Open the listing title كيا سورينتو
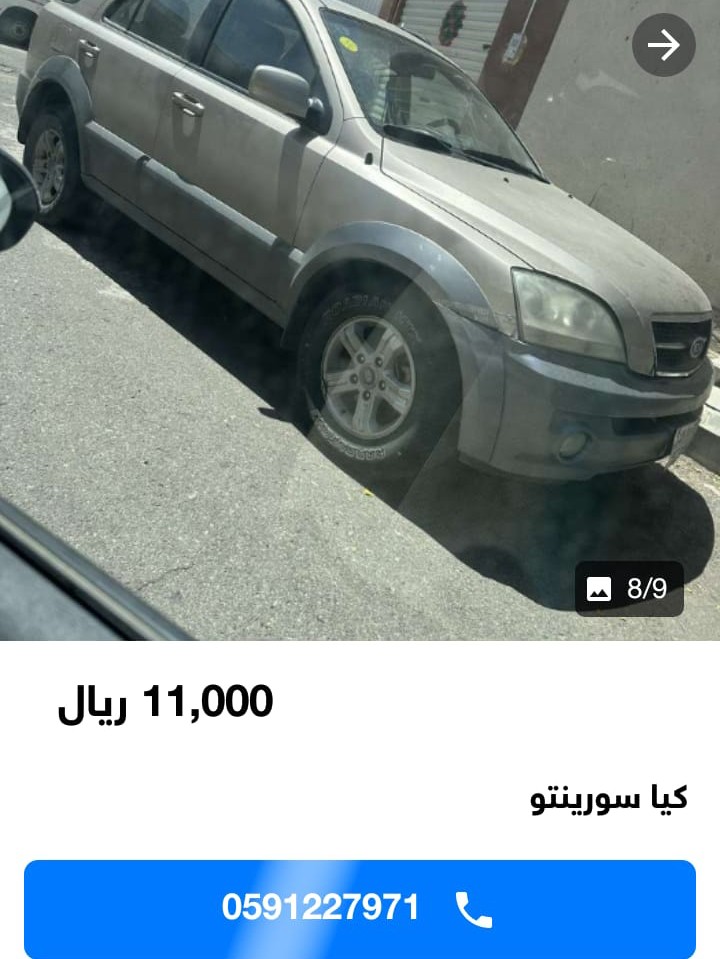 pos(610,797)
